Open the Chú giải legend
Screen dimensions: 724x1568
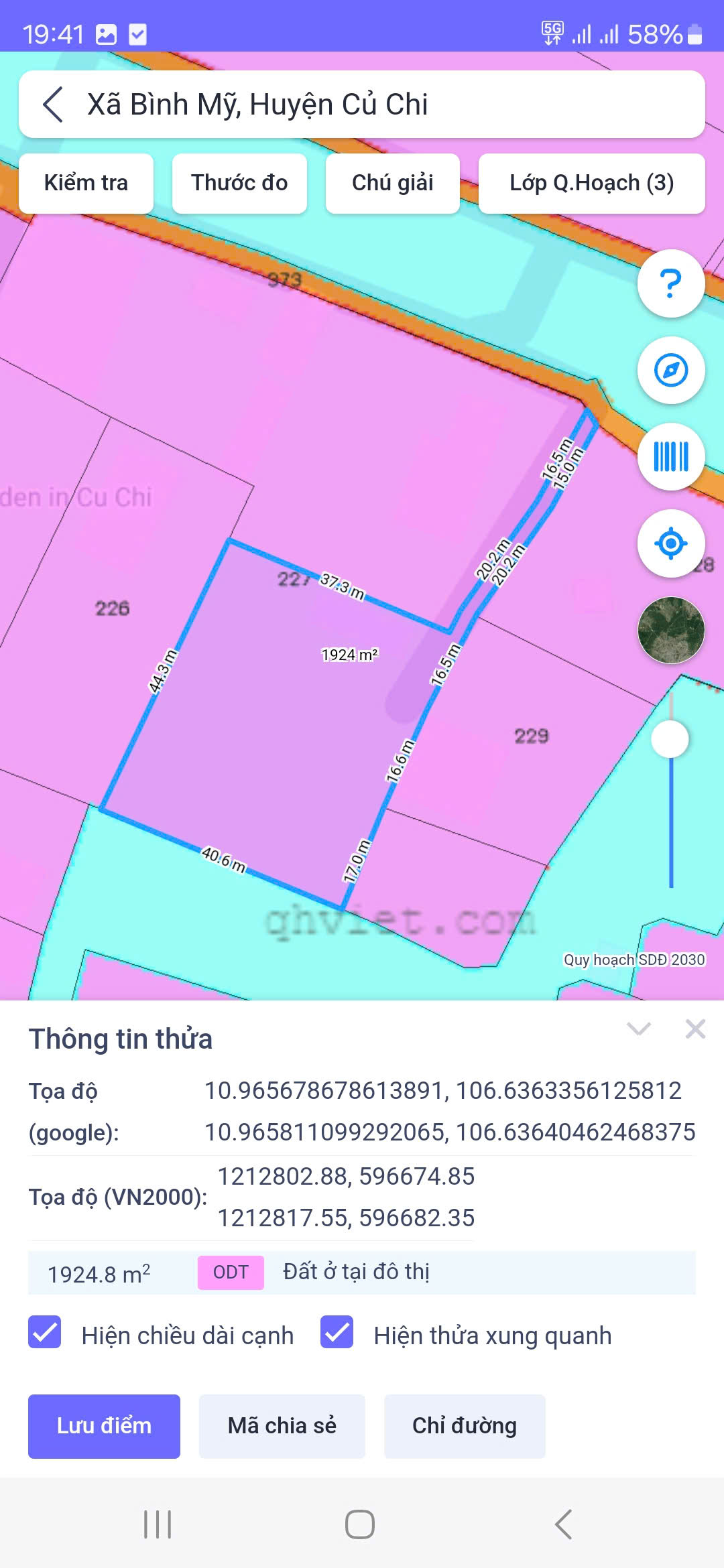pos(392,183)
